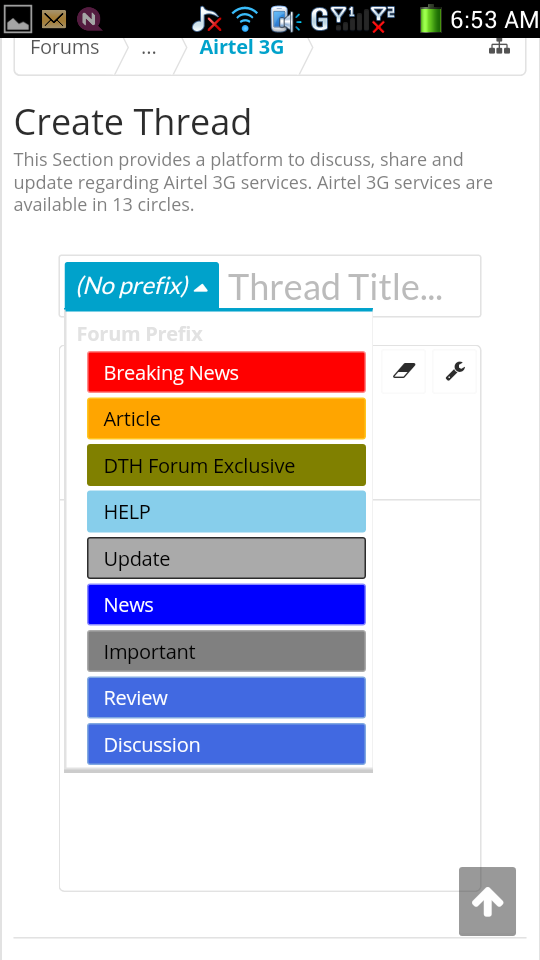Open the wrench editor options icon
The height and width of the screenshot is (960, 540).
point(454,371)
